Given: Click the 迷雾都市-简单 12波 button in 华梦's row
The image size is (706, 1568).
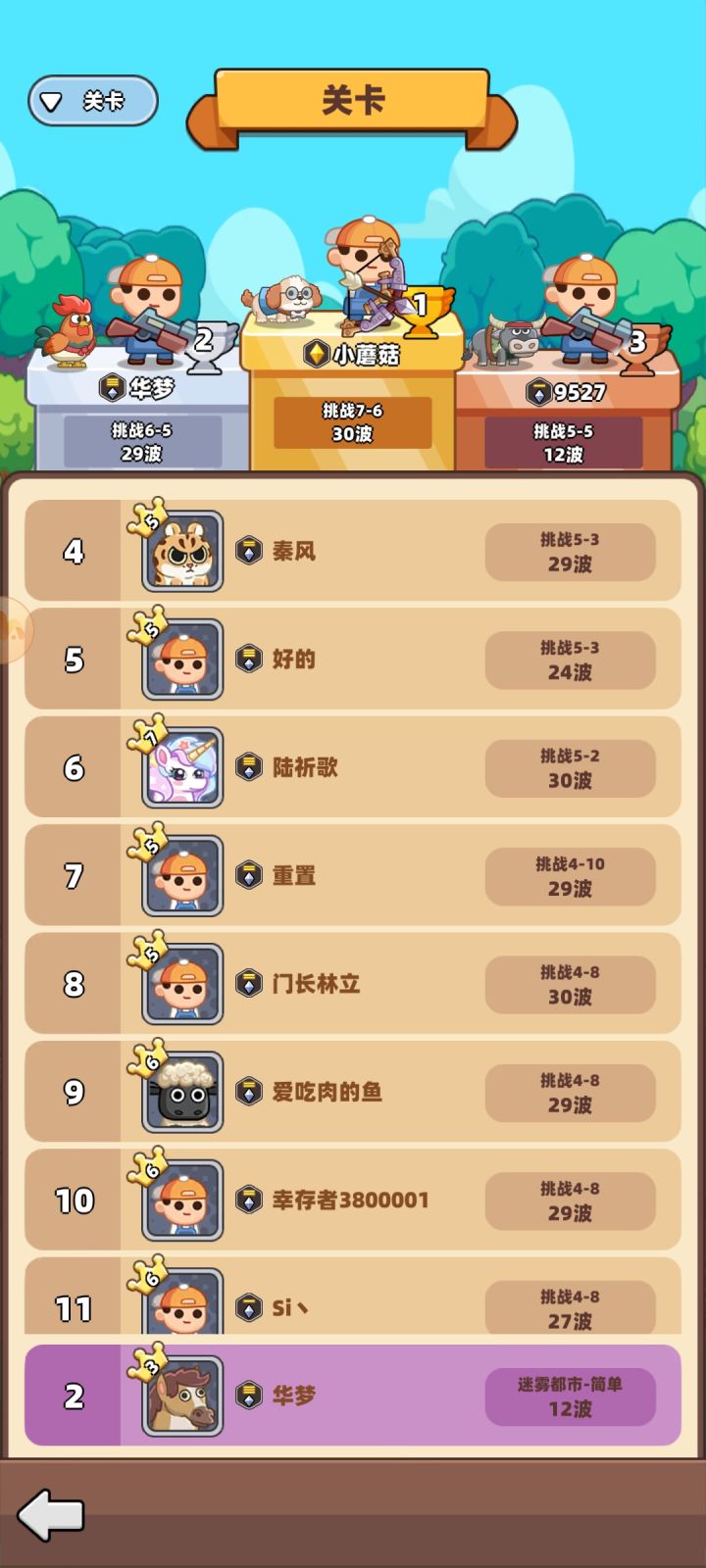Looking at the screenshot, I should (573, 1396).
